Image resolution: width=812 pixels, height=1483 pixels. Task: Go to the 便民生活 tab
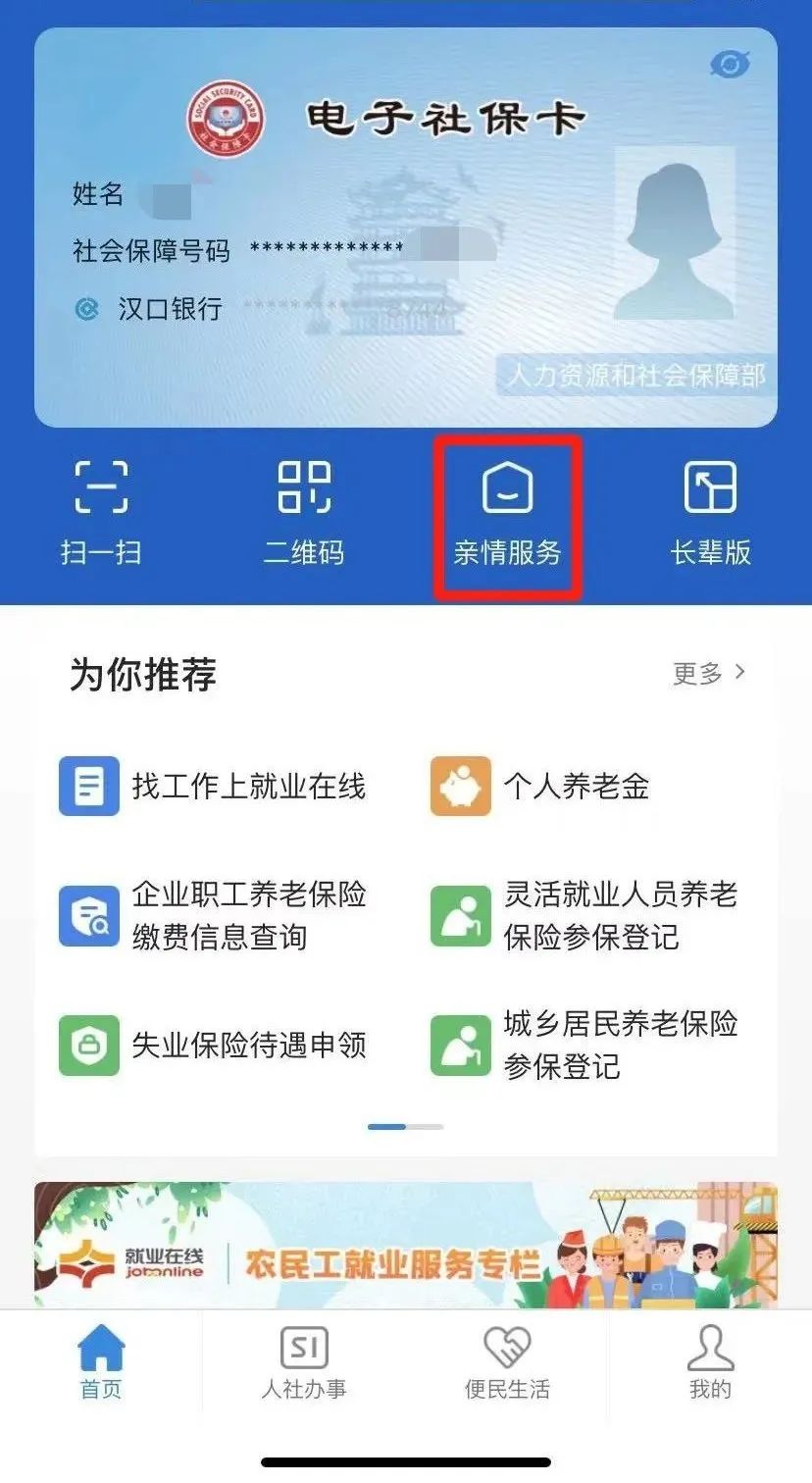[507, 1361]
